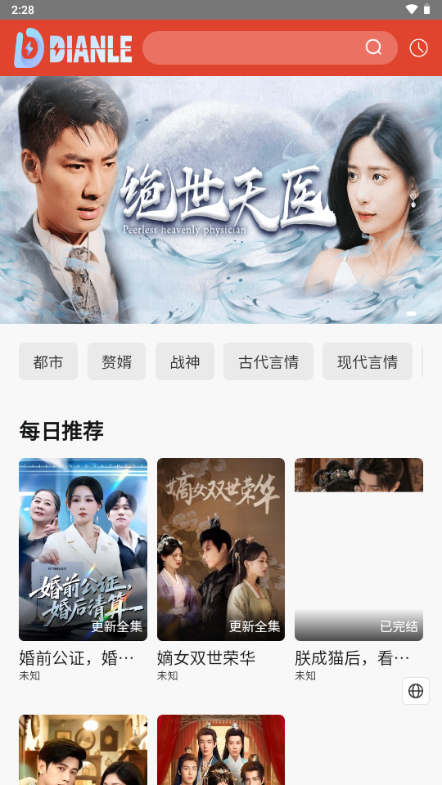Viewport: 442px width, 785px height.
Task: Tap the search magnifier icon
Action: pyautogui.click(x=373, y=48)
